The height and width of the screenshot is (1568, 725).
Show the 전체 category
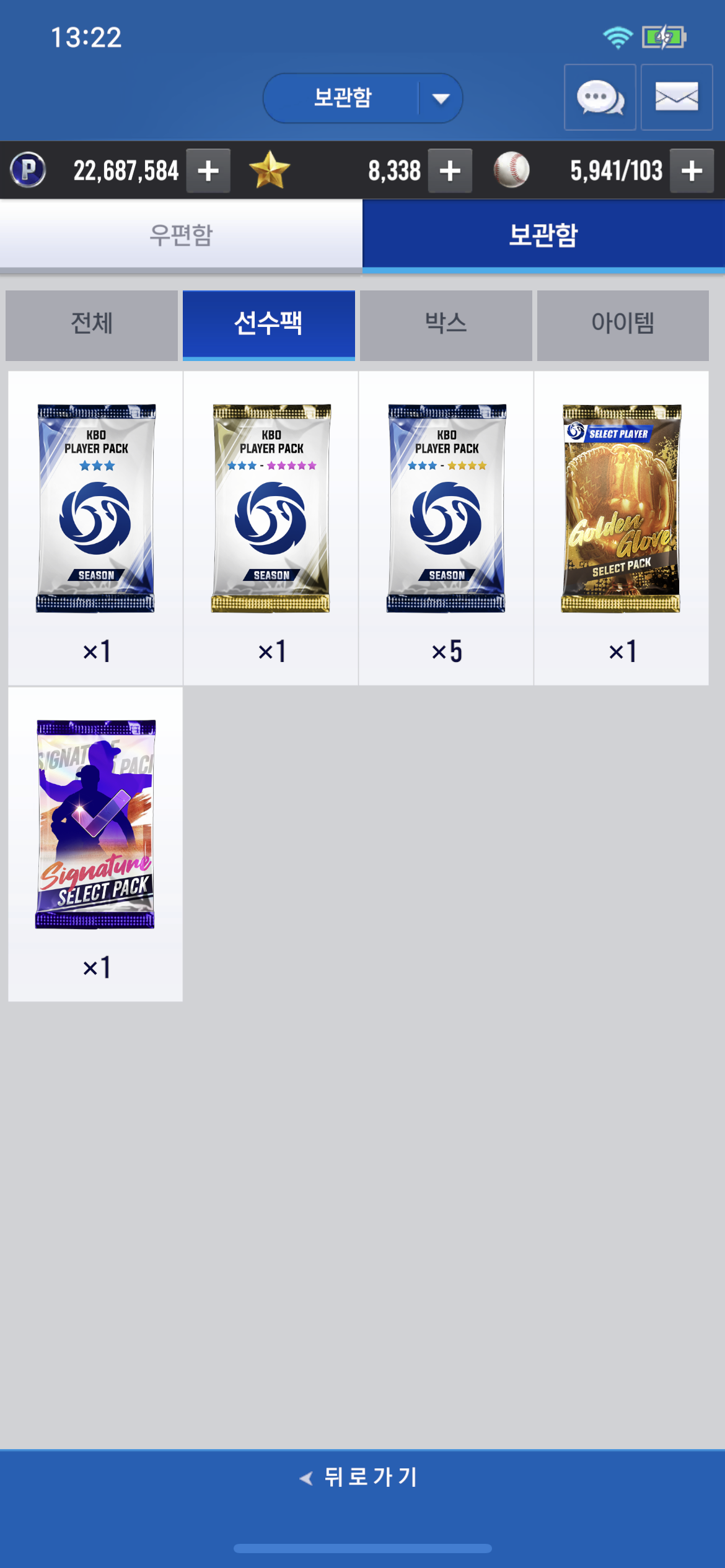click(x=92, y=324)
